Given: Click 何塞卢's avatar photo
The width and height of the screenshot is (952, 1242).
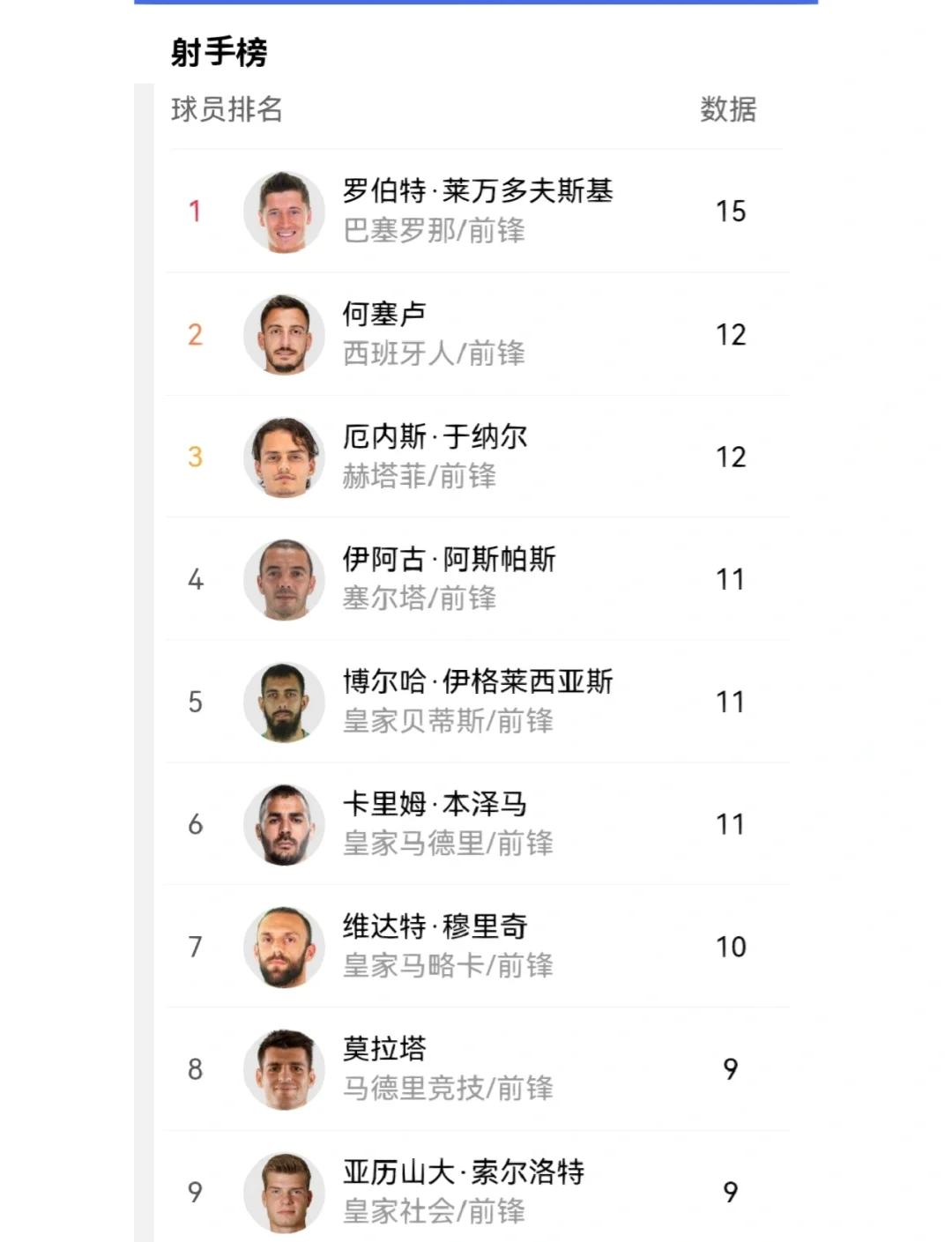Looking at the screenshot, I should coord(284,335).
